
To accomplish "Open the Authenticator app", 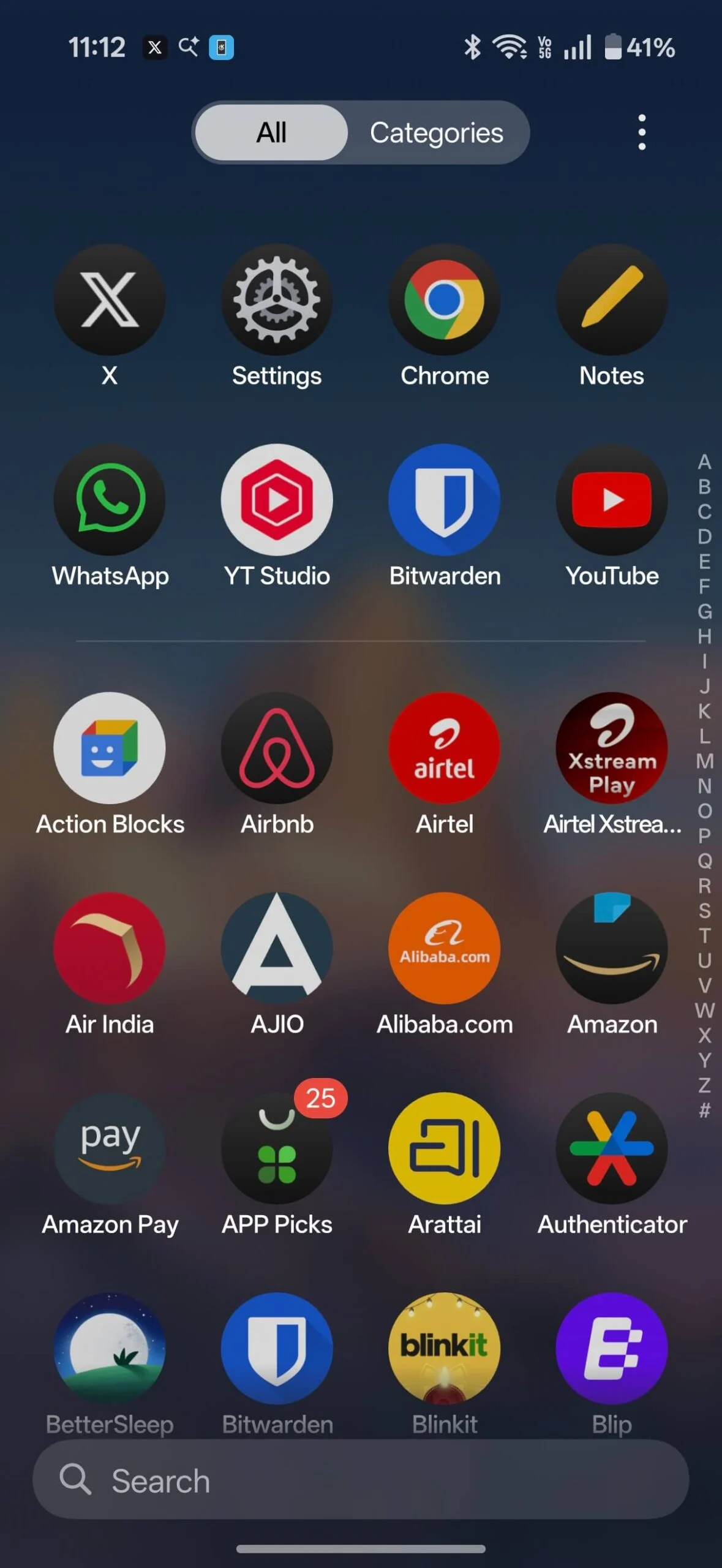I will tap(611, 1148).
